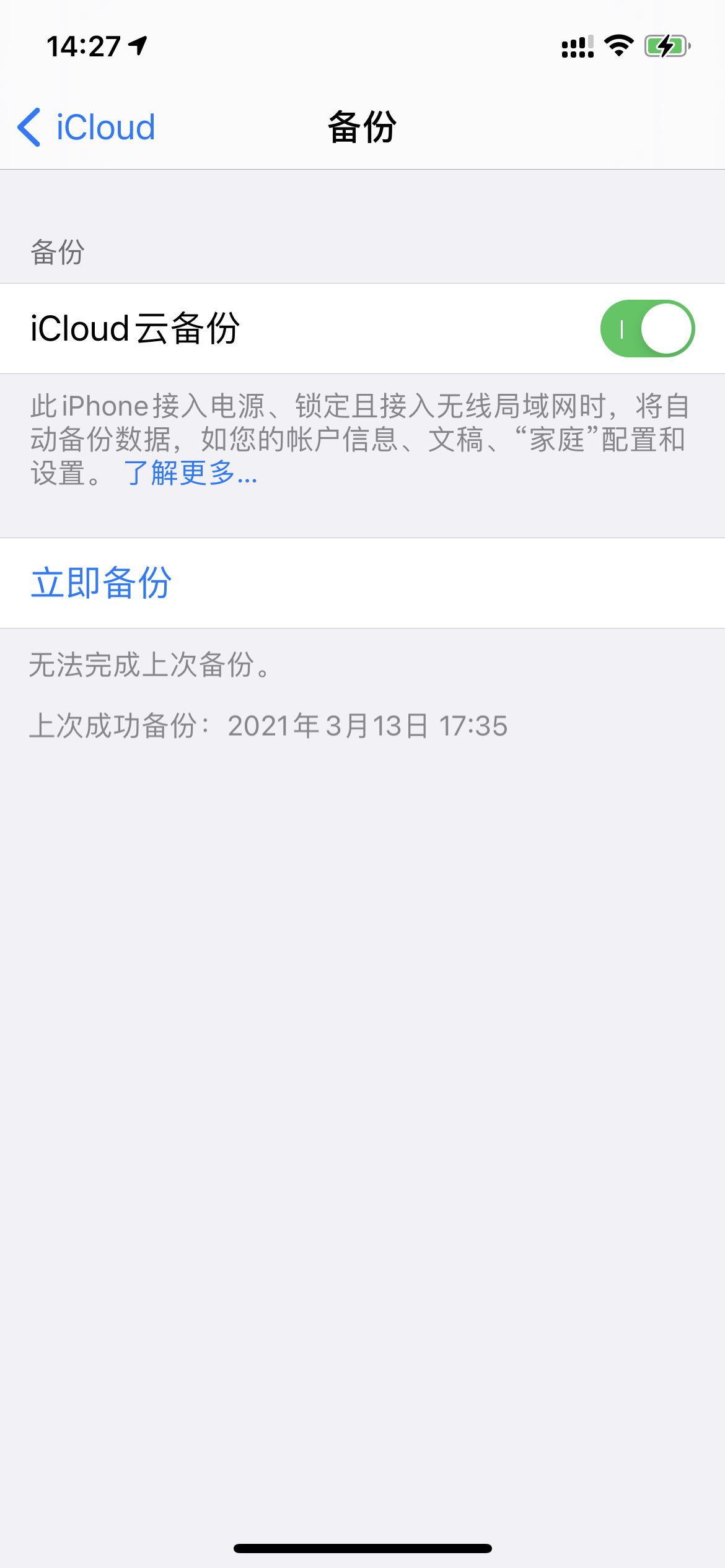Go back to iCloud settings

pyautogui.click(x=87, y=128)
